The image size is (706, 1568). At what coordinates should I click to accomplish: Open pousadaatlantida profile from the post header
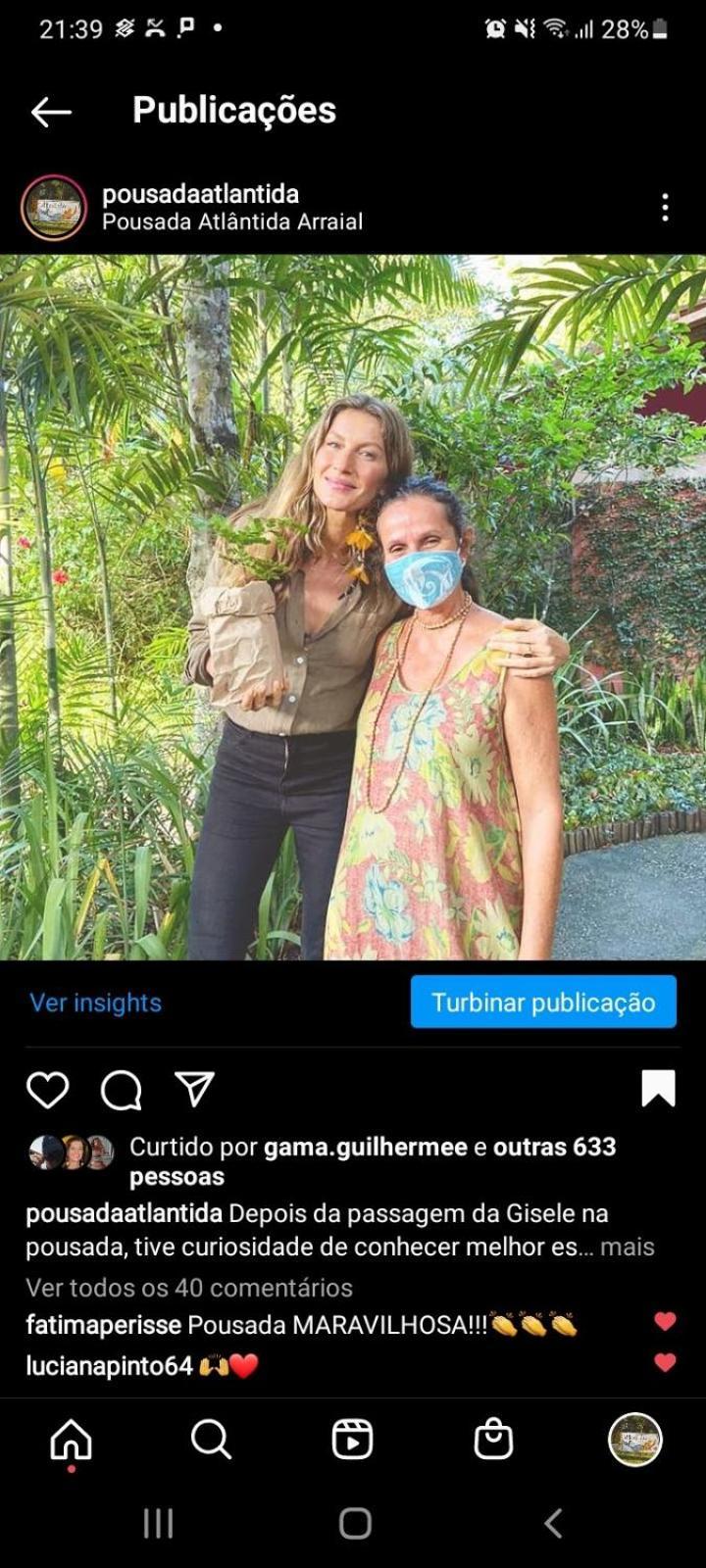coord(200,194)
